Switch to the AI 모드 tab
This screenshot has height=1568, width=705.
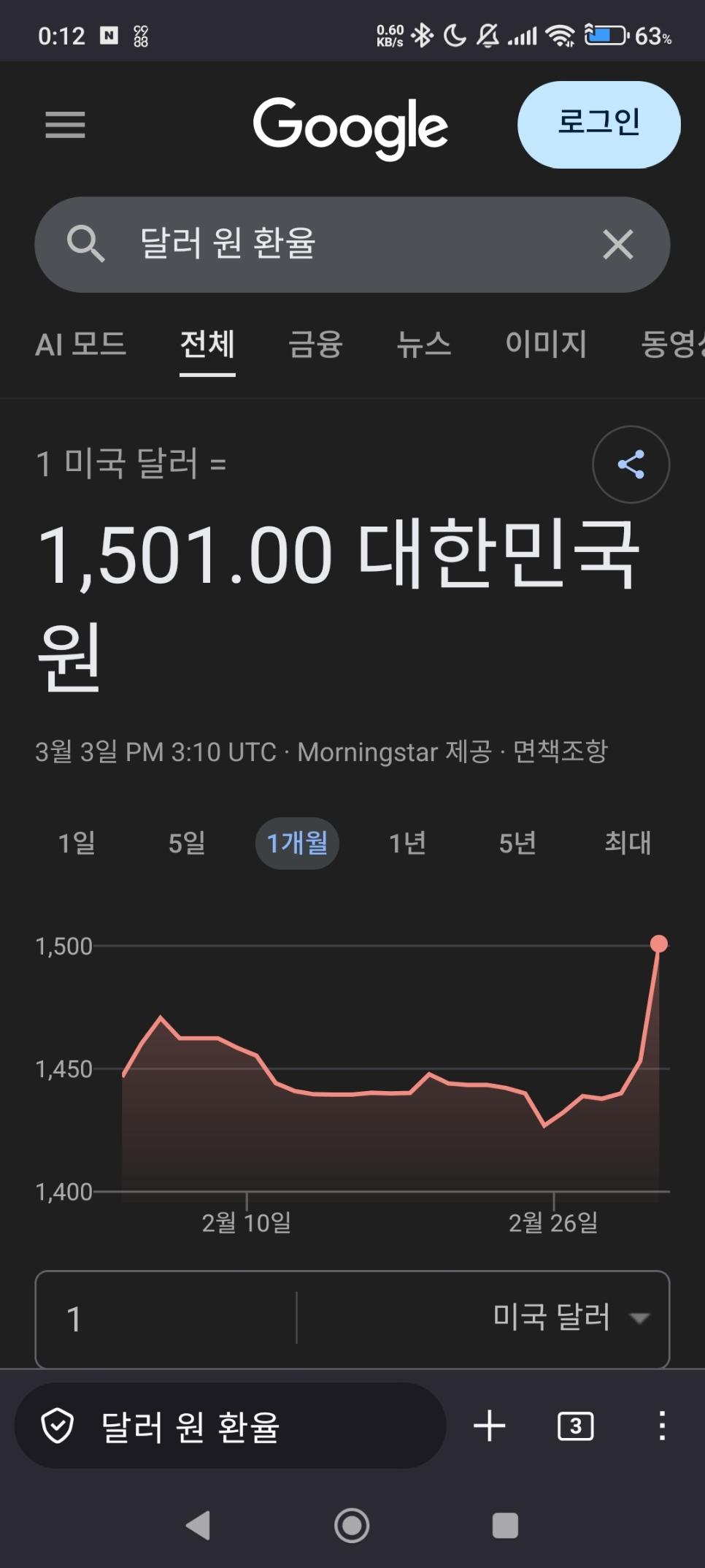[81, 344]
